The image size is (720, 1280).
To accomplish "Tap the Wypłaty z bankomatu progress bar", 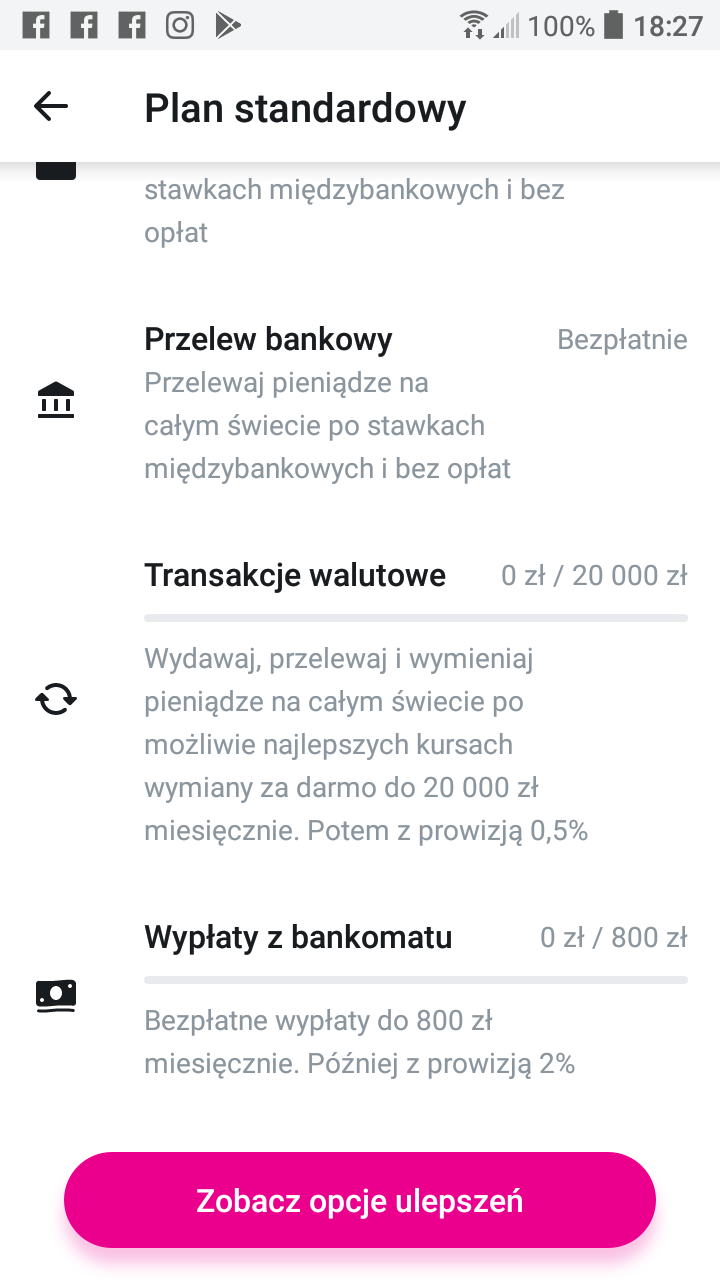I will pos(416,978).
